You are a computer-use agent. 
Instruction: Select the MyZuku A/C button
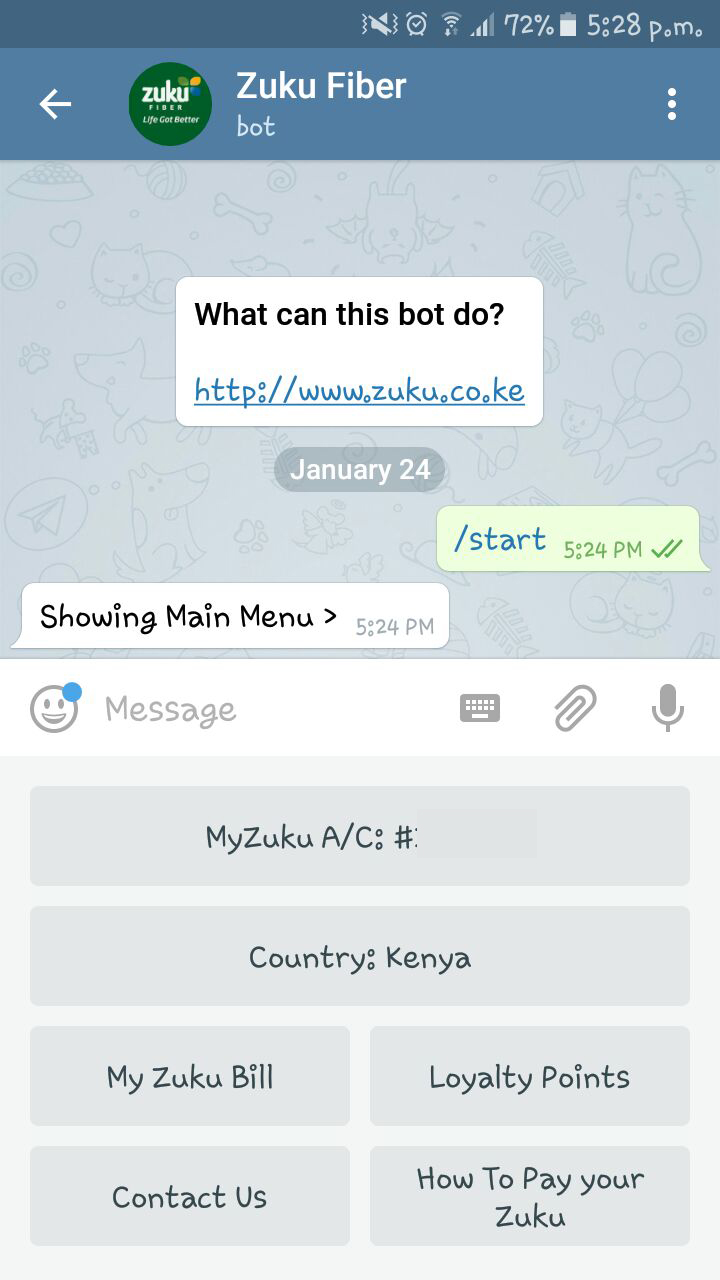click(360, 836)
